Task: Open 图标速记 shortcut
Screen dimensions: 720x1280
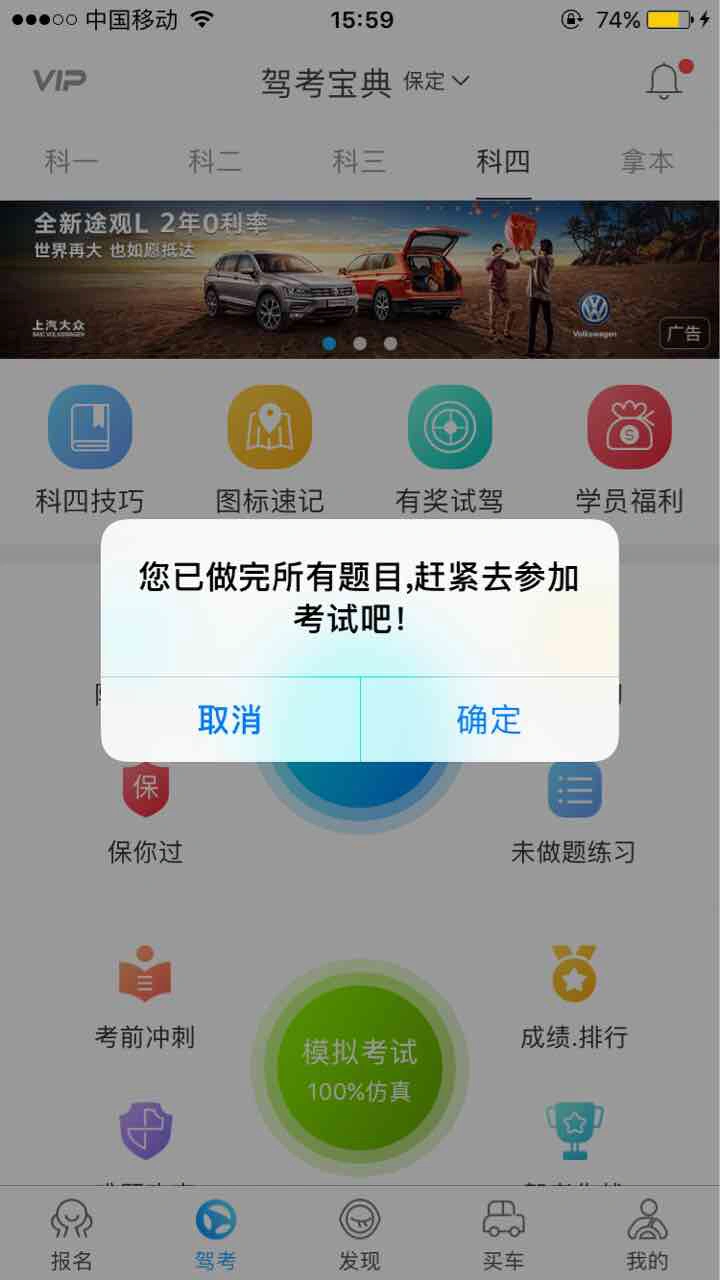Action: [x=270, y=450]
